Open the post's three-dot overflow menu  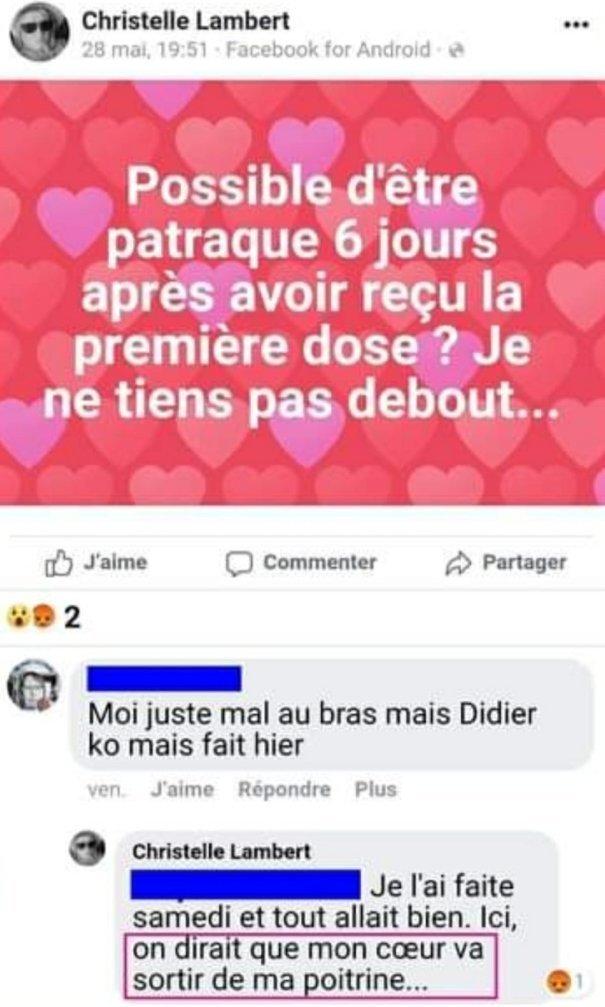click(x=577, y=25)
